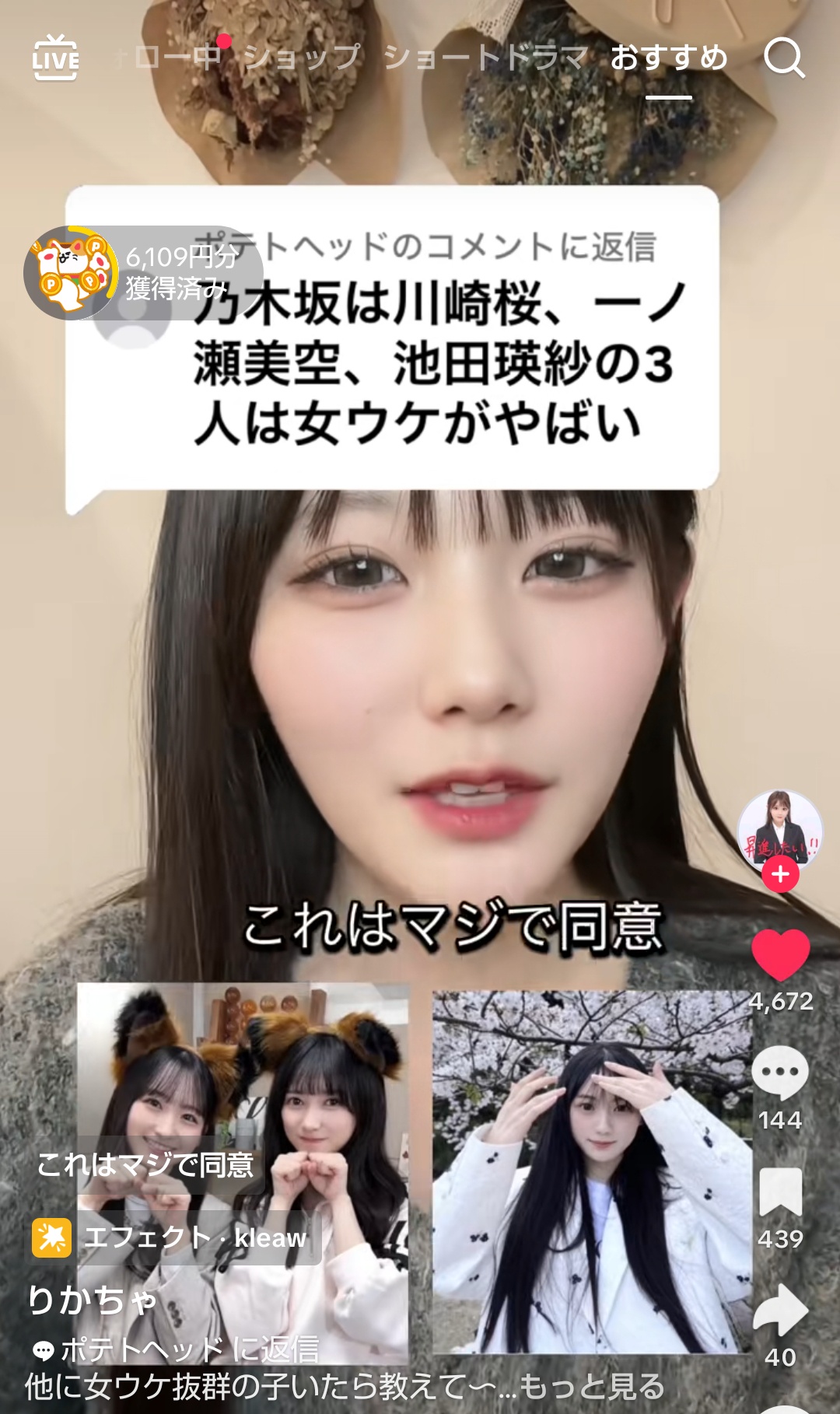Switch to the フォロー中 tab
This screenshot has width=840, height=1414.
(x=169, y=58)
